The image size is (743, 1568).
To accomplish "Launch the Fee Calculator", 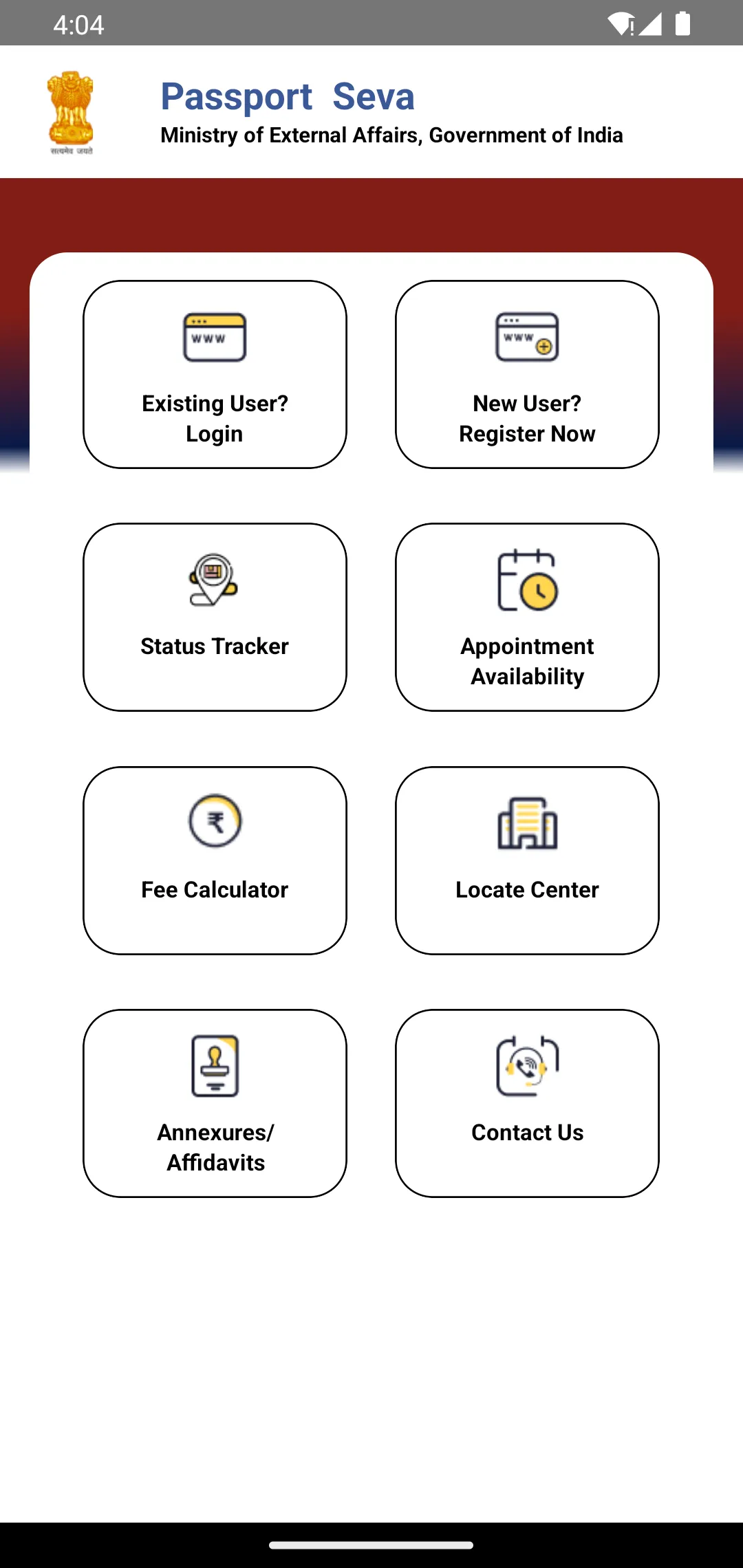I will [x=215, y=860].
